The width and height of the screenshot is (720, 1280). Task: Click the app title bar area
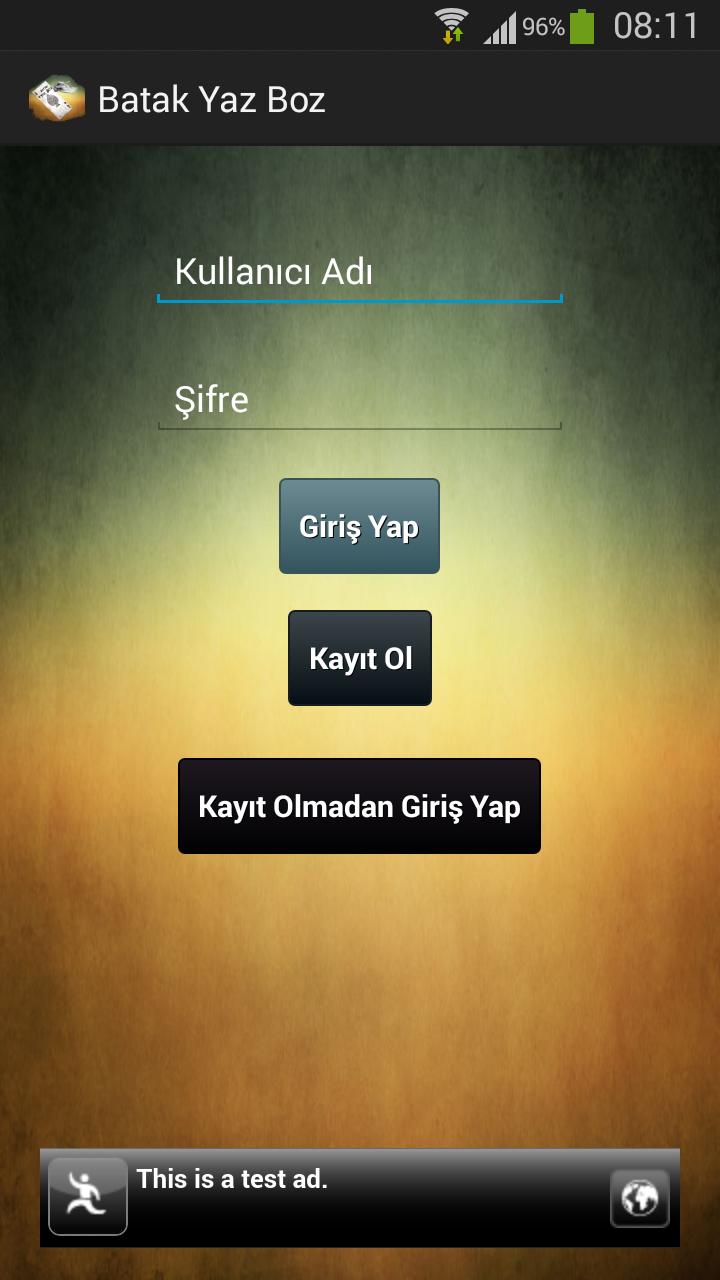[x=360, y=97]
